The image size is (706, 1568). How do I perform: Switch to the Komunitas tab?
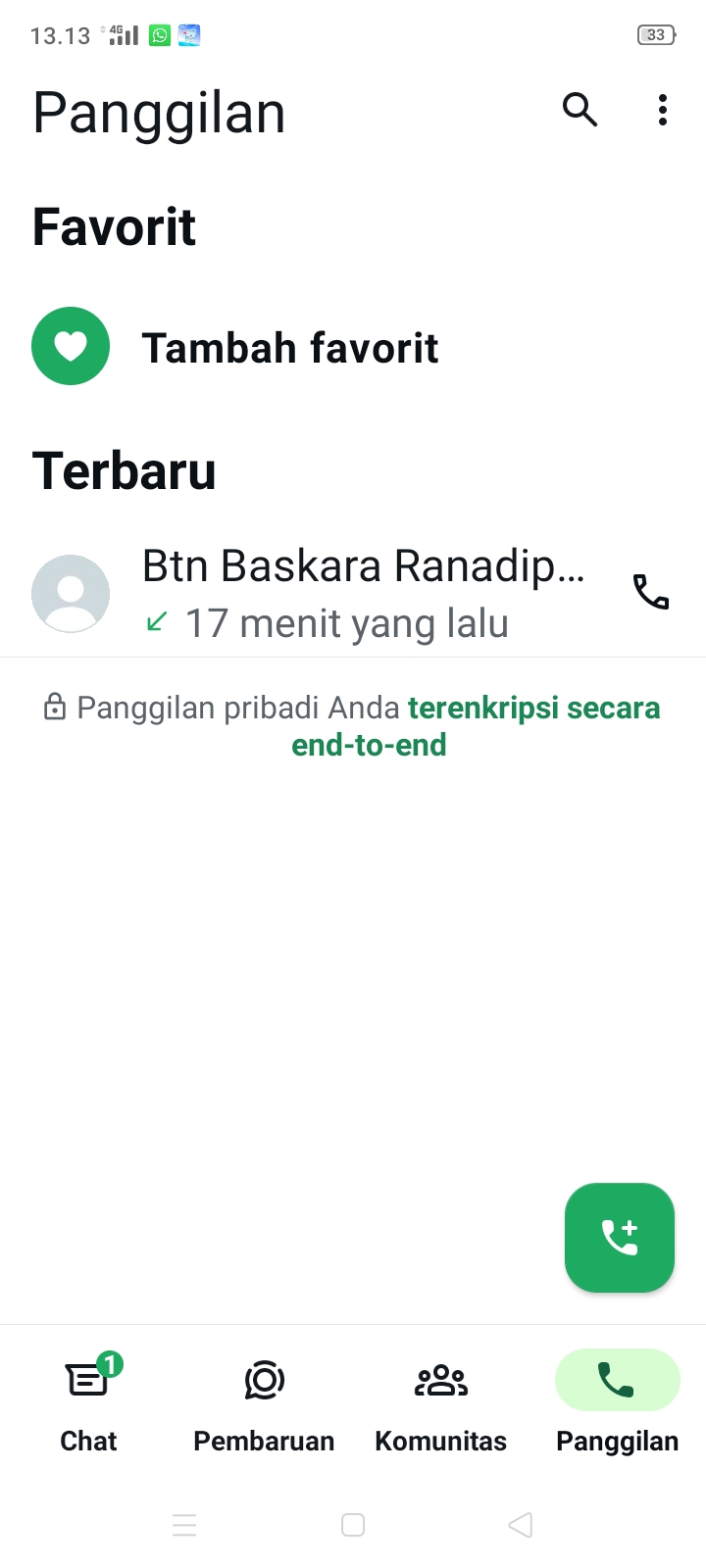pos(440,1401)
